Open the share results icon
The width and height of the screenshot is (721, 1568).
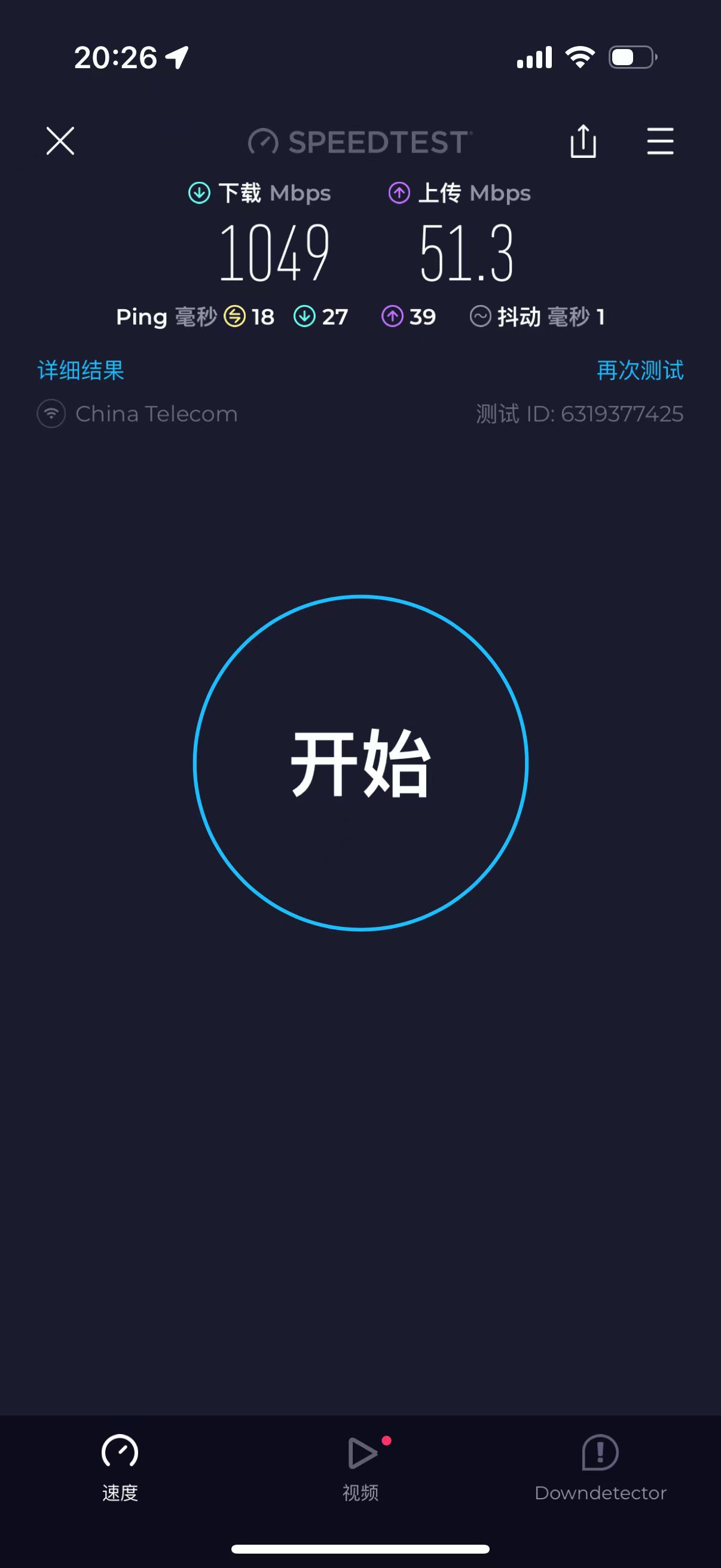[x=583, y=141]
